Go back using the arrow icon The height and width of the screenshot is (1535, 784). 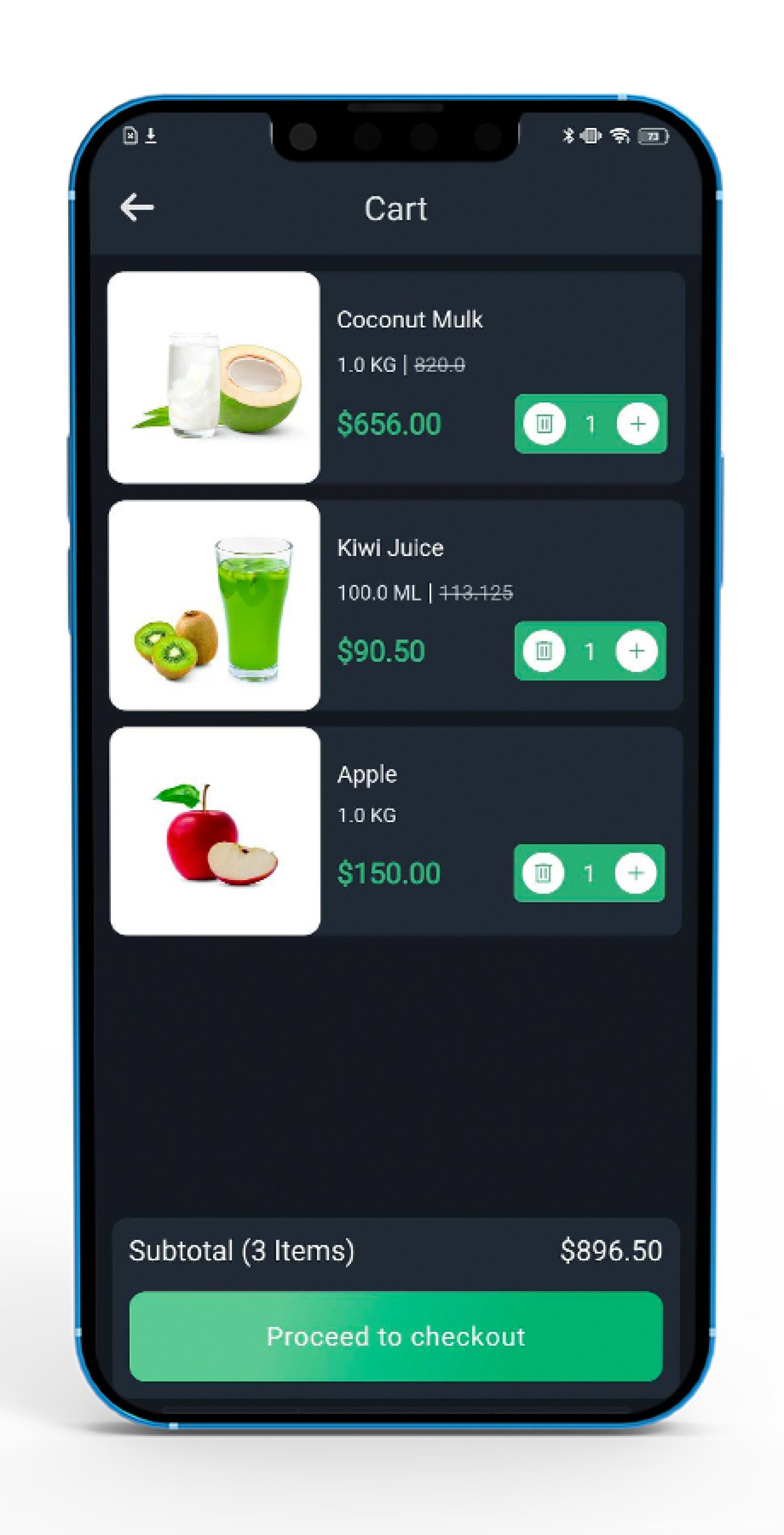pyautogui.click(x=137, y=208)
